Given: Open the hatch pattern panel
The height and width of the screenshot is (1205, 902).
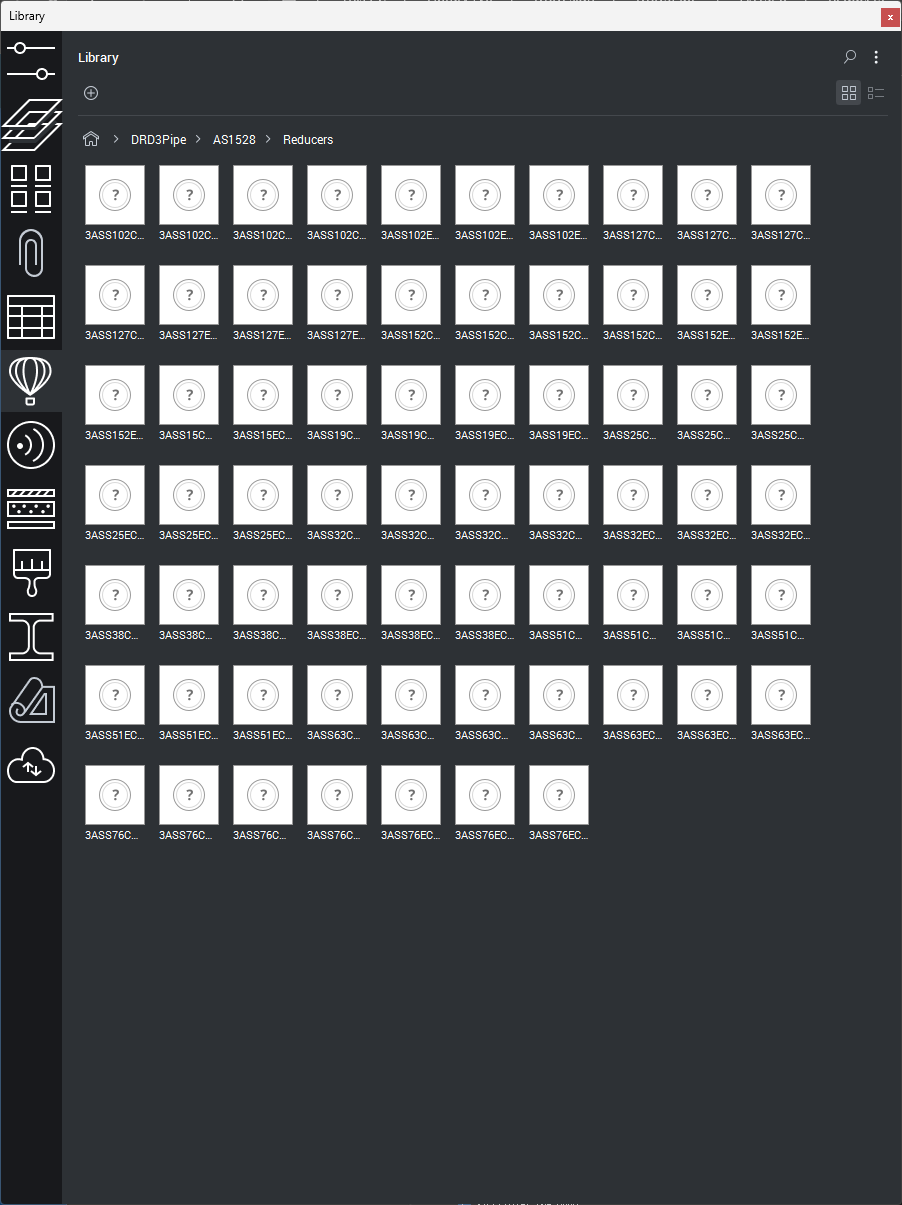Looking at the screenshot, I should click(x=31, y=508).
